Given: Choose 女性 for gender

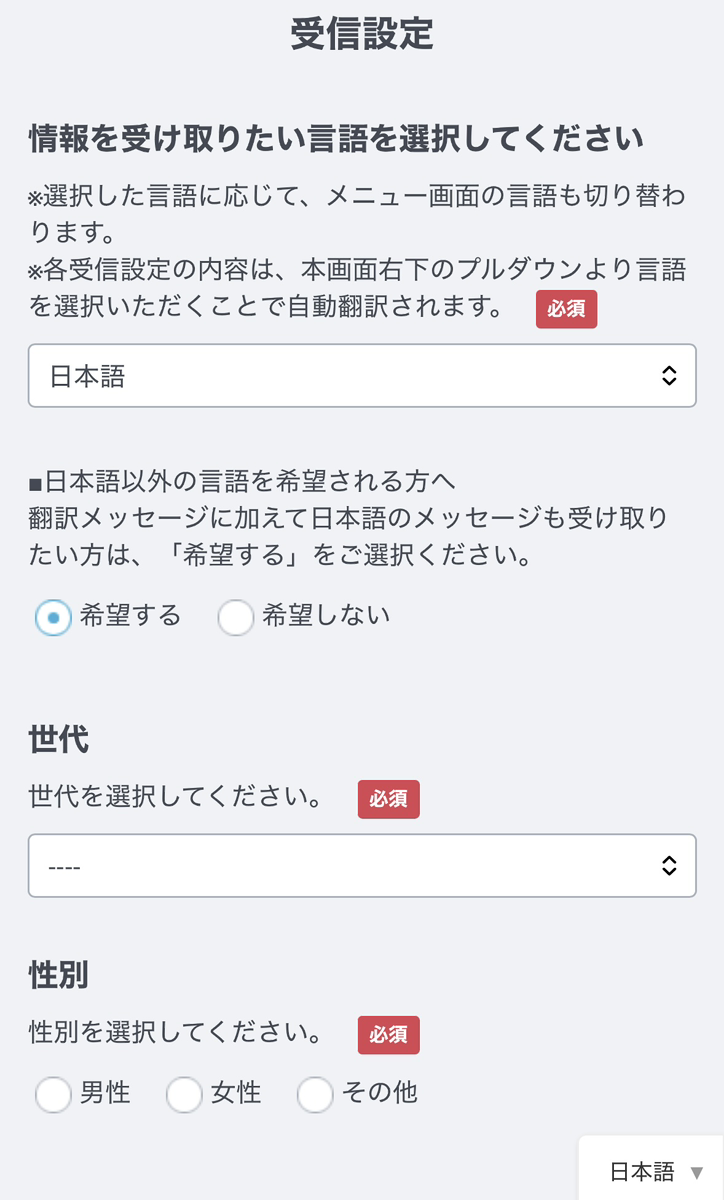Looking at the screenshot, I should pyautogui.click(x=184, y=1095).
